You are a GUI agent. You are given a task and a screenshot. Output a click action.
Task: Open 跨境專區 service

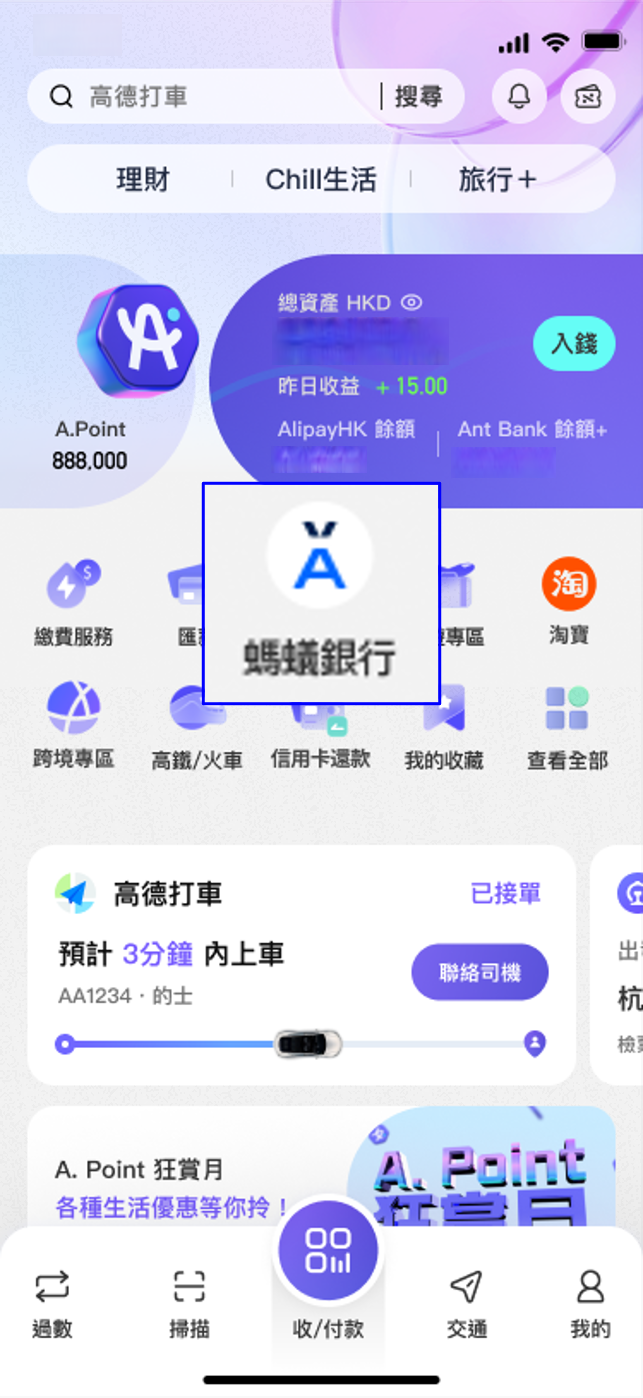tap(73, 725)
